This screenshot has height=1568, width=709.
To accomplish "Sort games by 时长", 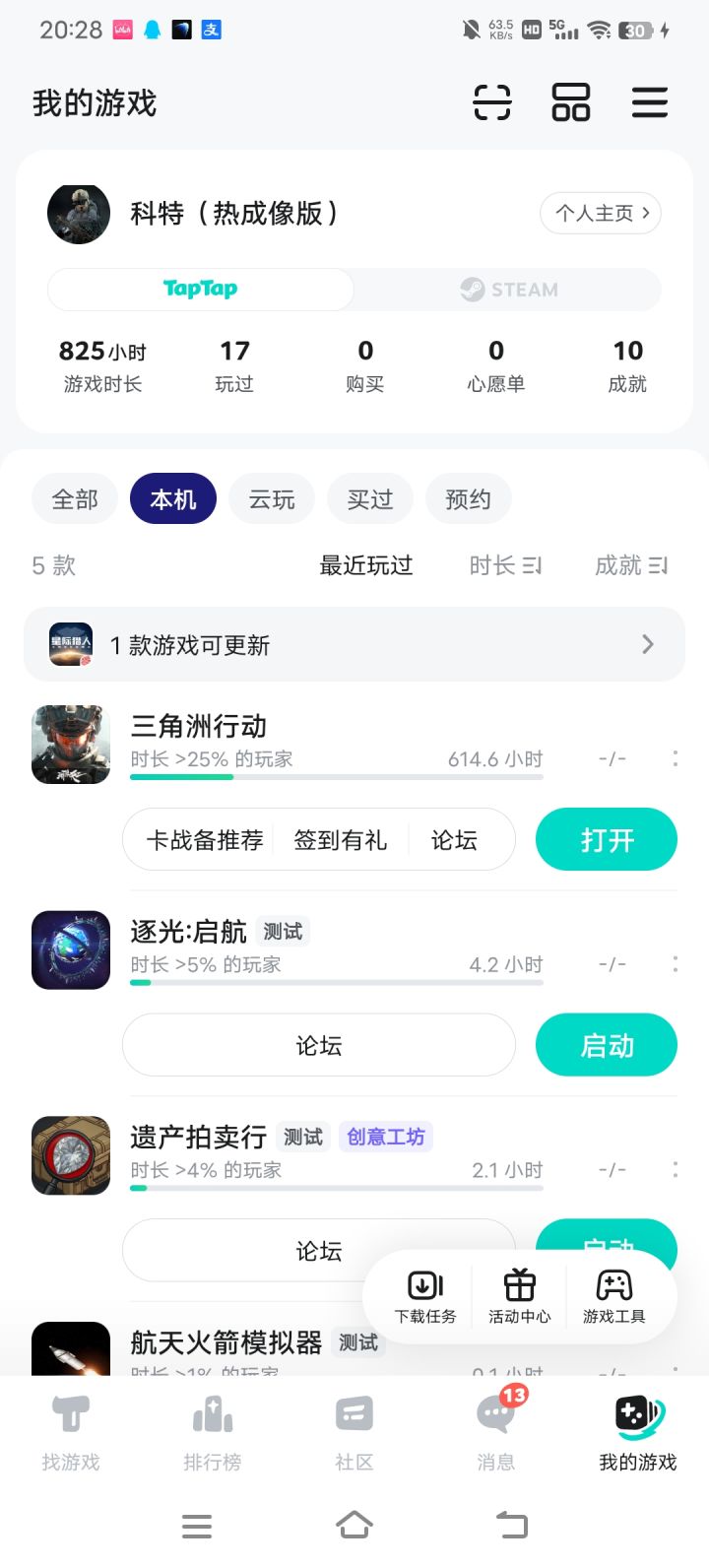I will (x=504, y=565).
